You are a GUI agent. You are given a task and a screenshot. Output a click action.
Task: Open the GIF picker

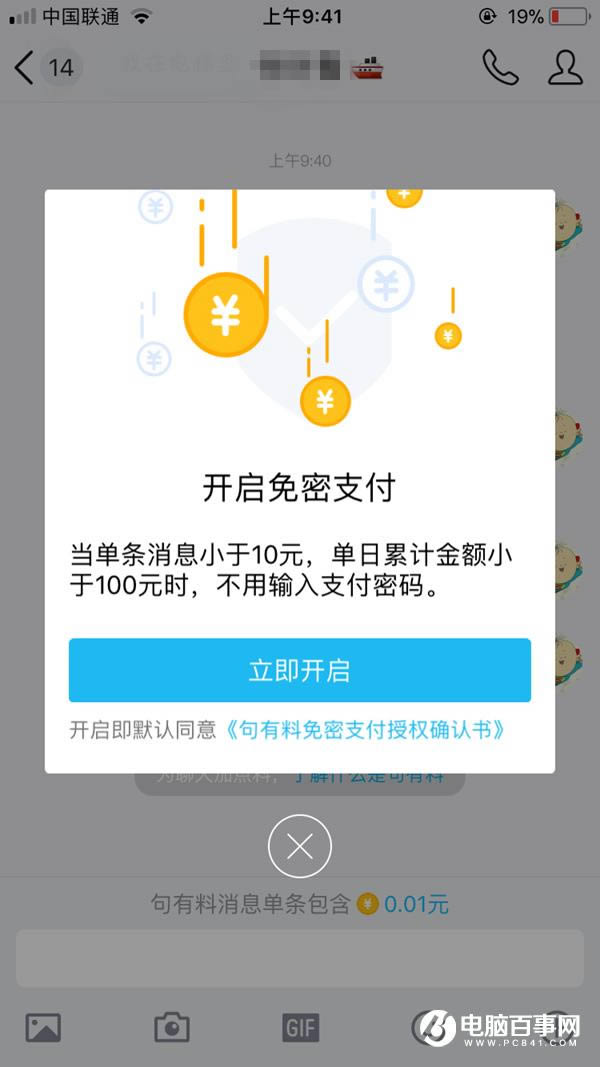pyautogui.click(x=300, y=1027)
